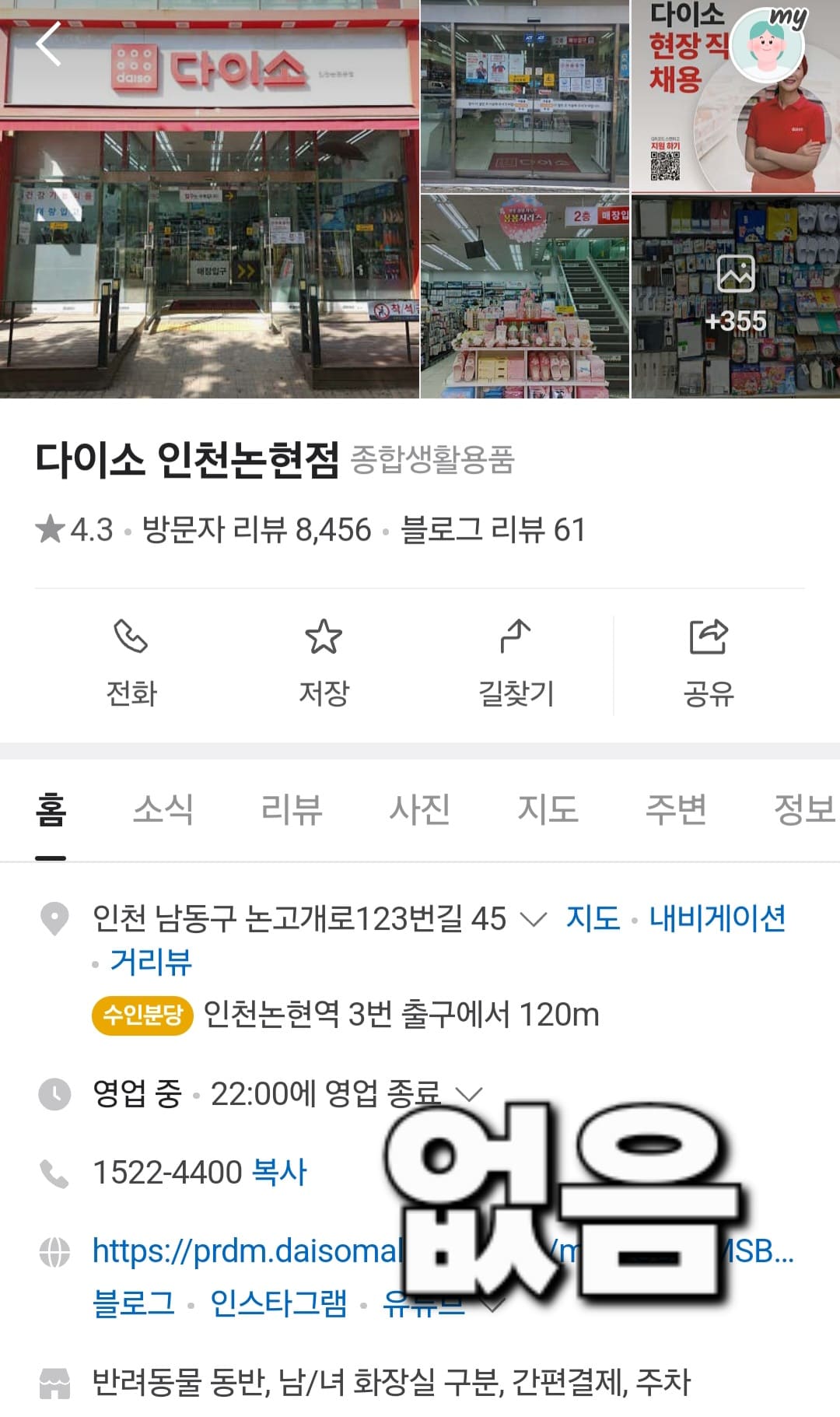Open the 사진 tab
This screenshot has height=1417, width=840.
pos(421,810)
